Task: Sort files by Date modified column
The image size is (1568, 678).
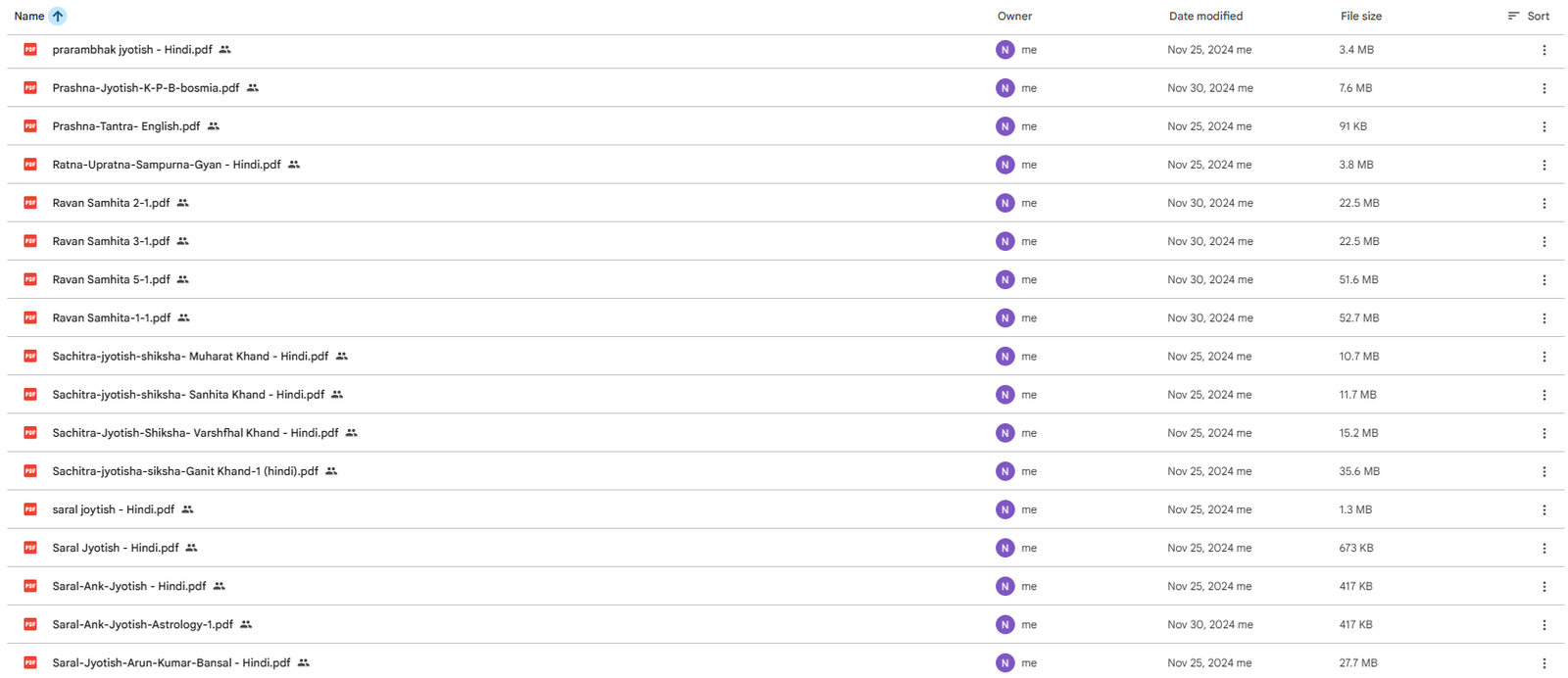Action: point(1205,16)
